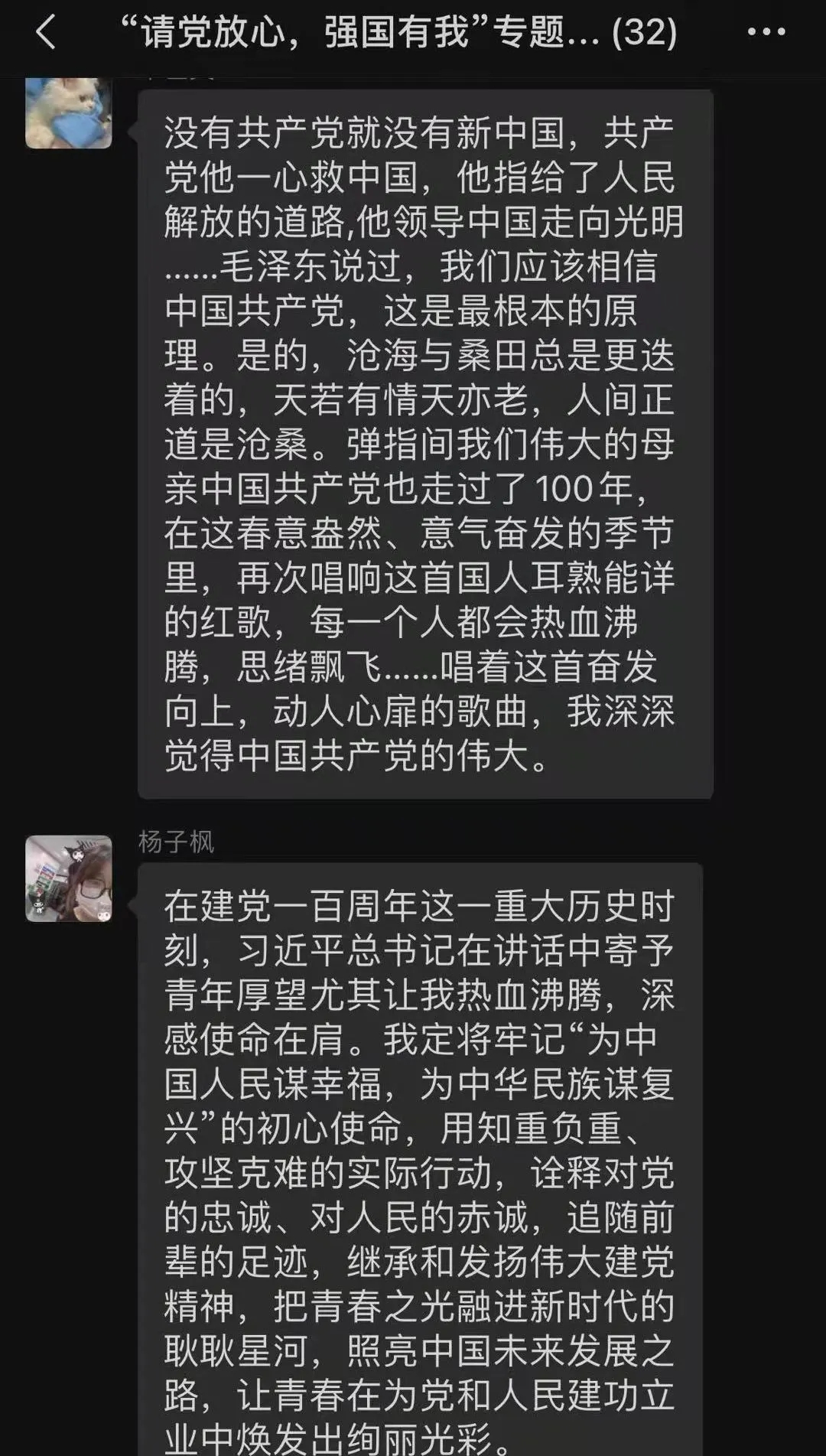The width and height of the screenshot is (826, 1456).
Task: Go back from the group chat
Action: pyautogui.click(x=46, y=32)
